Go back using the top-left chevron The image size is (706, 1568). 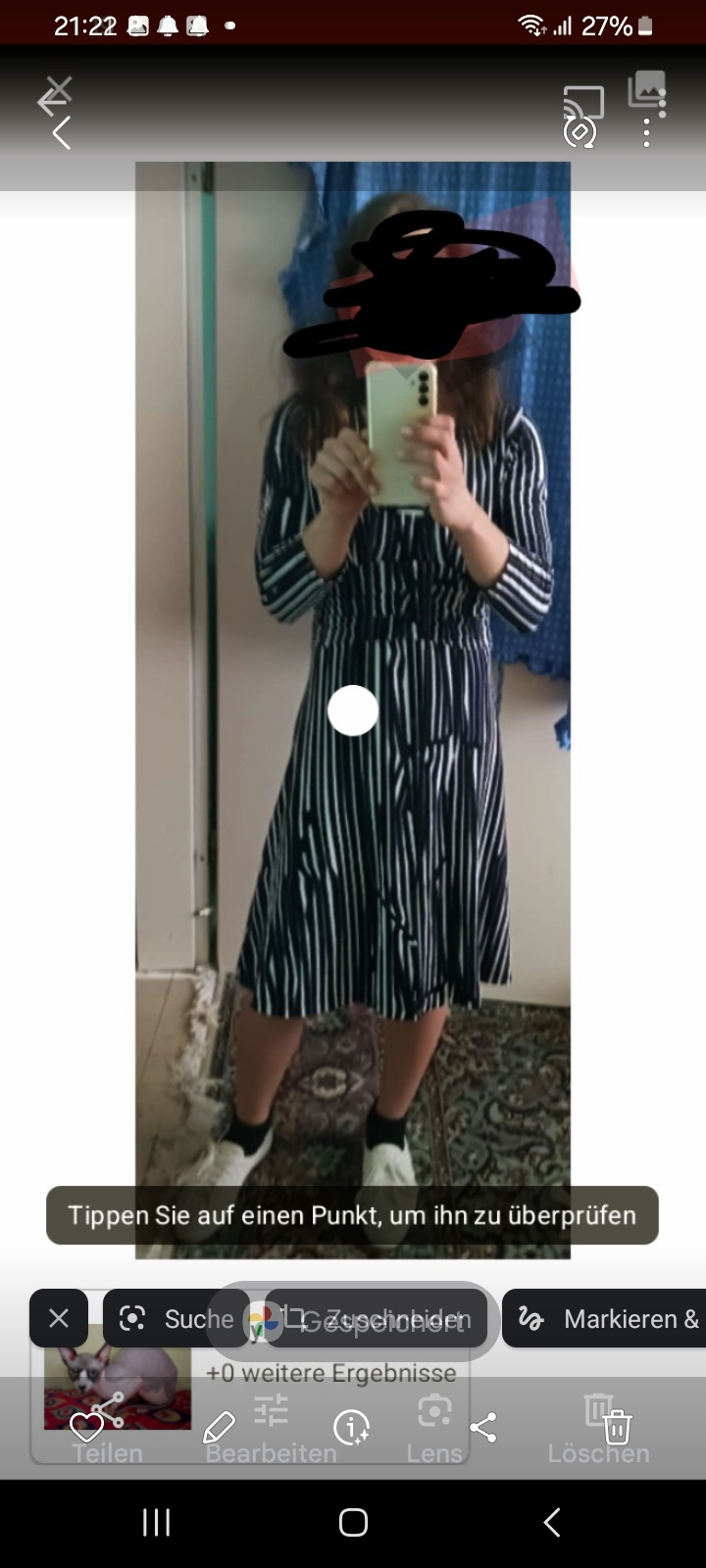tap(62, 133)
